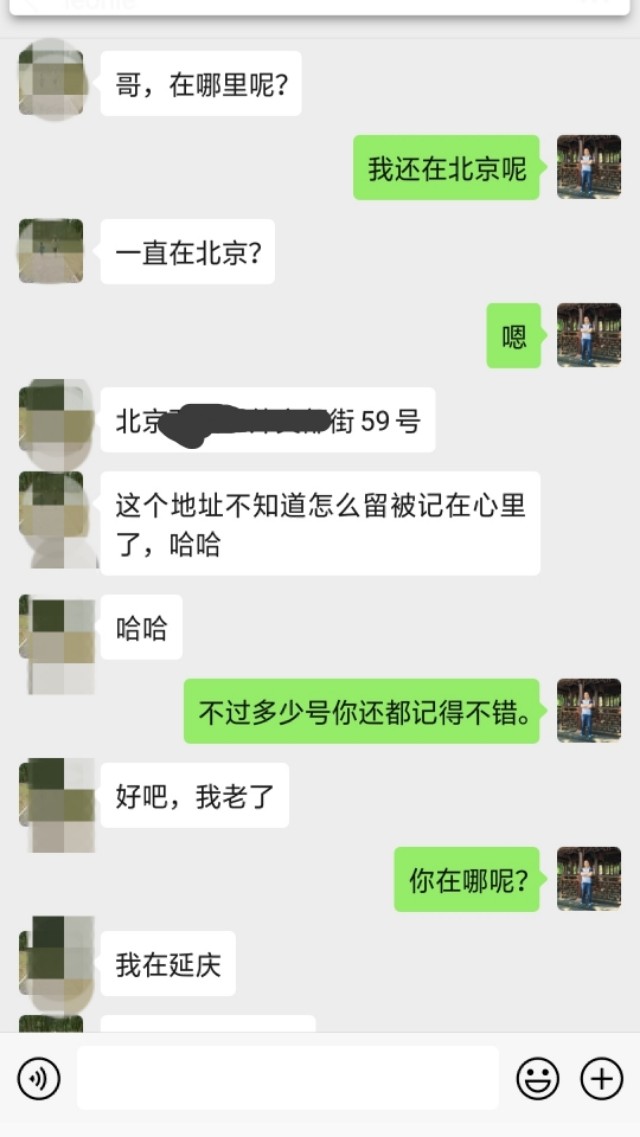This screenshot has width=640, height=1137.
Task: Open the plus attachment menu
Action: [x=602, y=1078]
